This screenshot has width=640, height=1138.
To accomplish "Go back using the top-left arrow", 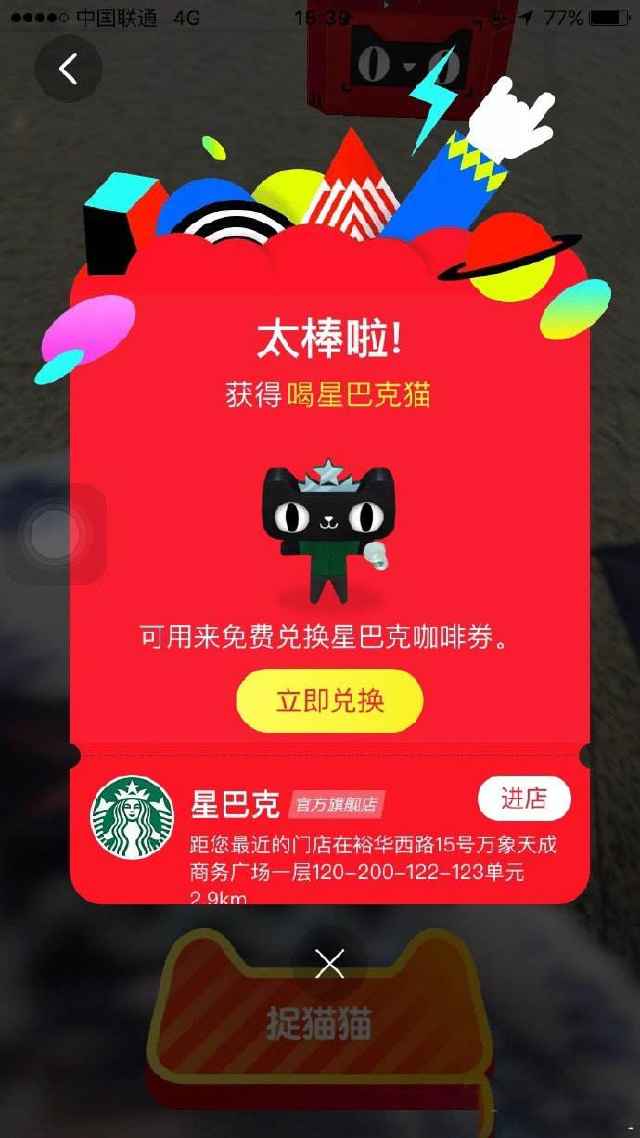I will [68, 69].
